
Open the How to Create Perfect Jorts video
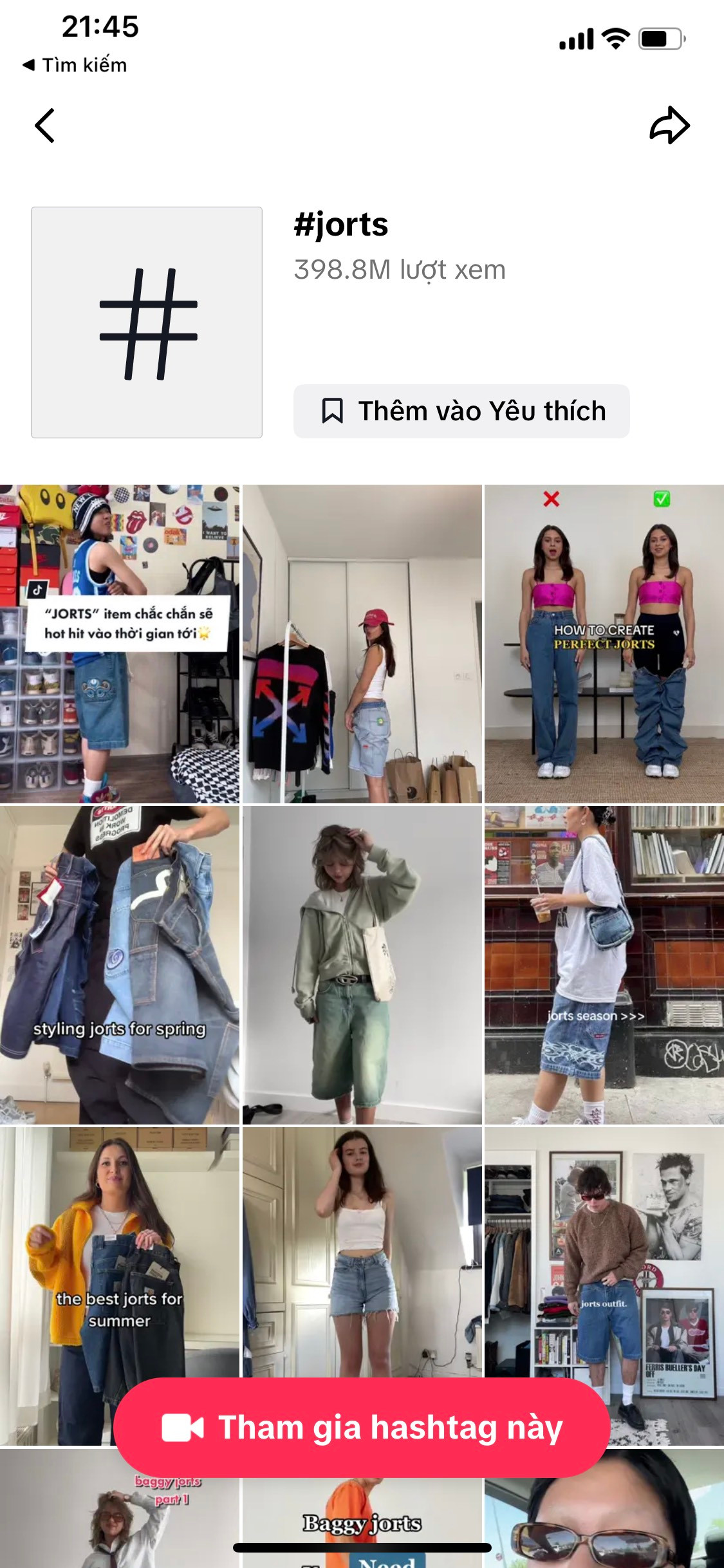604,644
